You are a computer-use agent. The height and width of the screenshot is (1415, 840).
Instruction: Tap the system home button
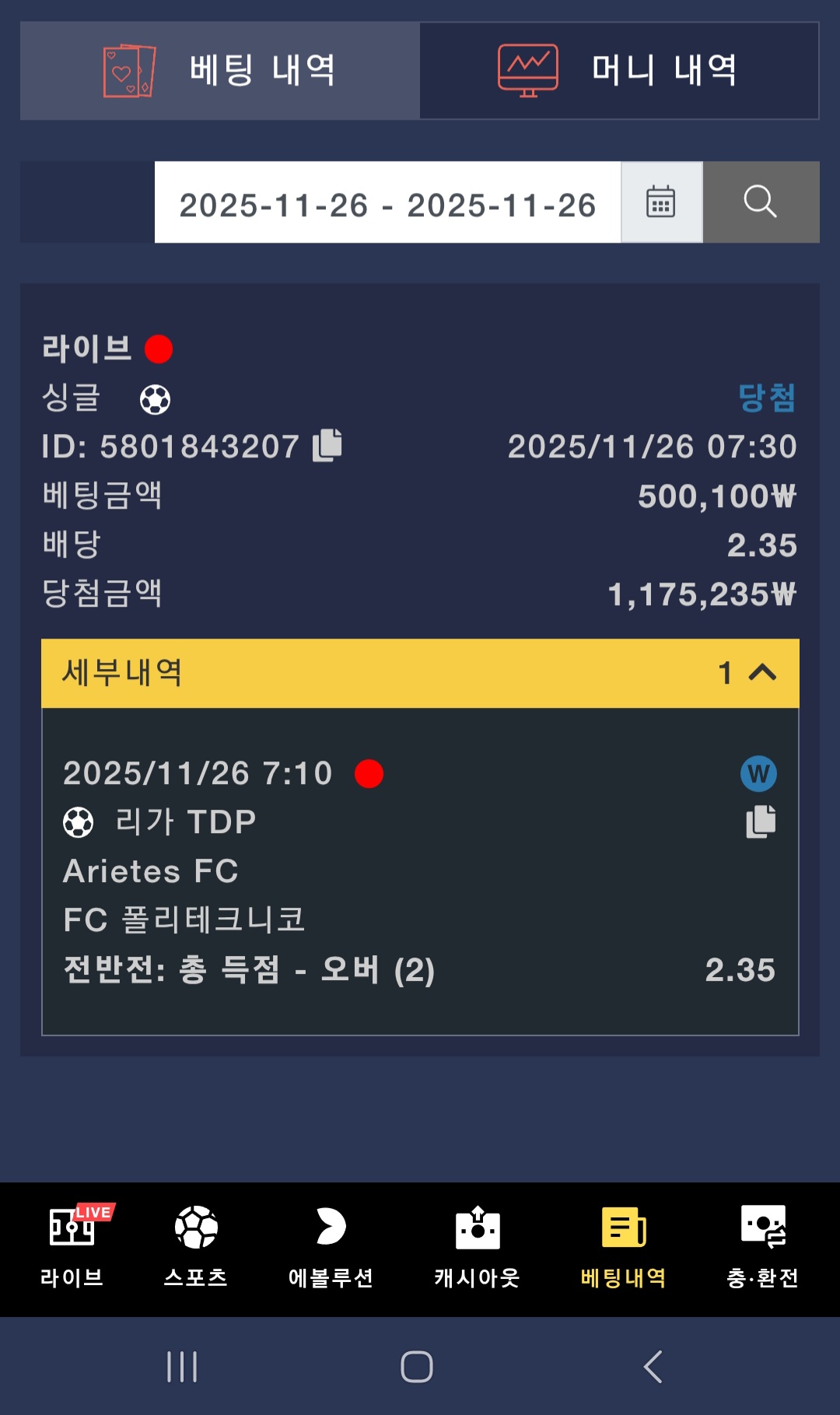(417, 1367)
